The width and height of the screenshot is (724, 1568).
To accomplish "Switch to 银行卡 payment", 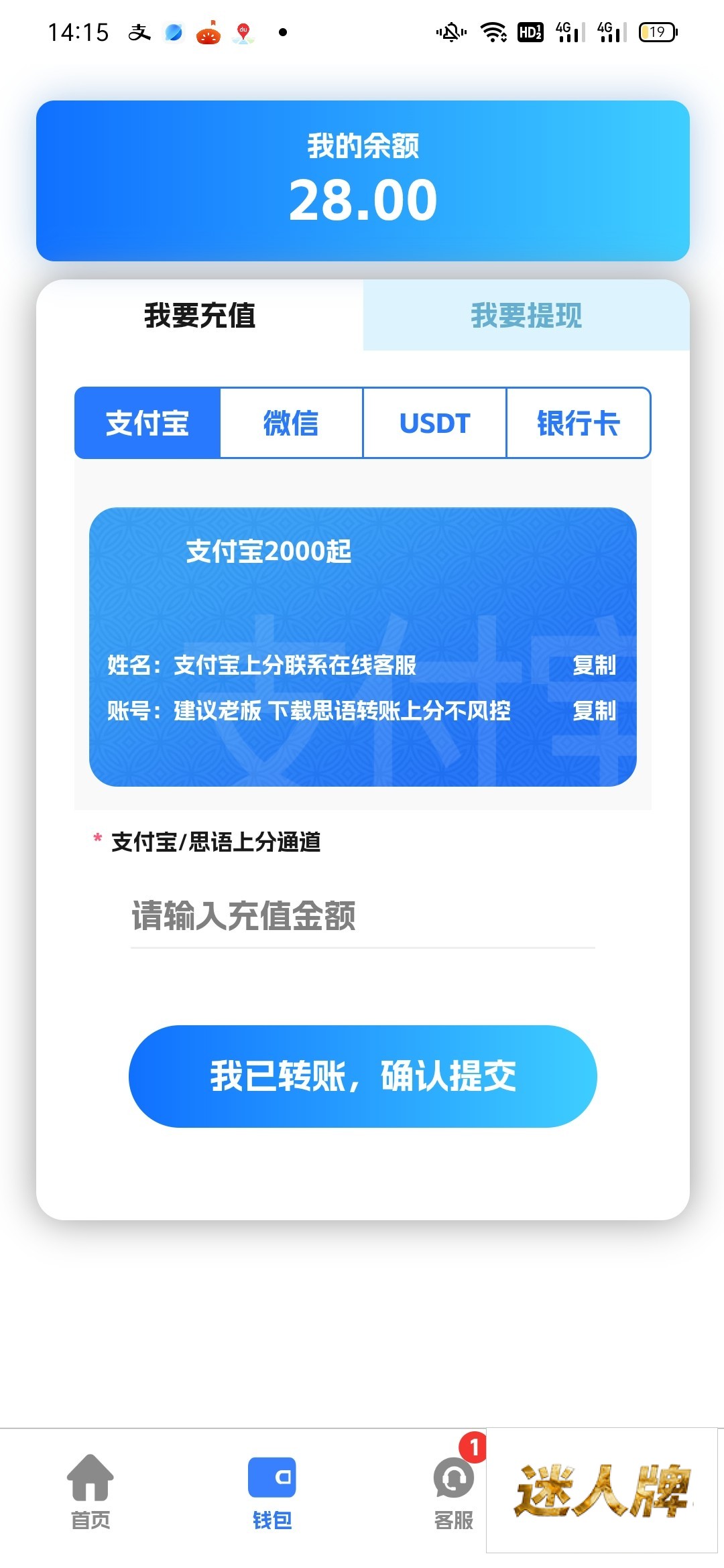I will point(578,423).
